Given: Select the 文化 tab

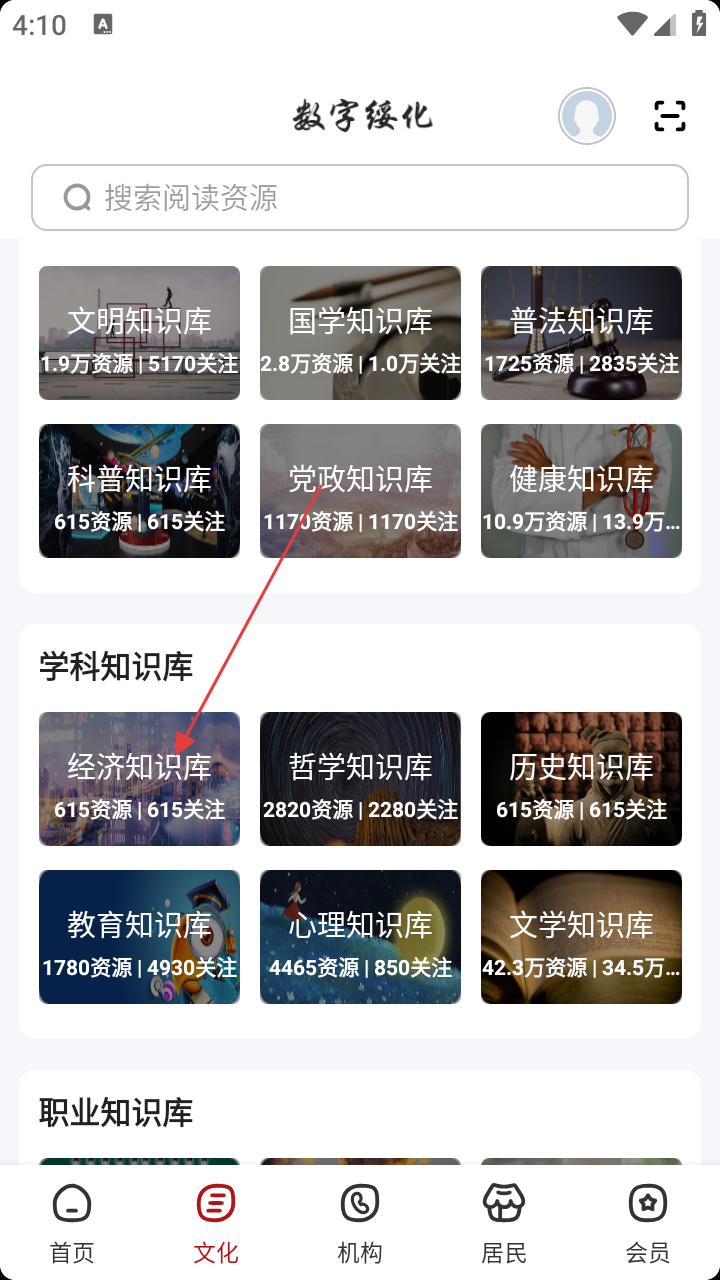Looking at the screenshot, I should (x=216, y=1223).
